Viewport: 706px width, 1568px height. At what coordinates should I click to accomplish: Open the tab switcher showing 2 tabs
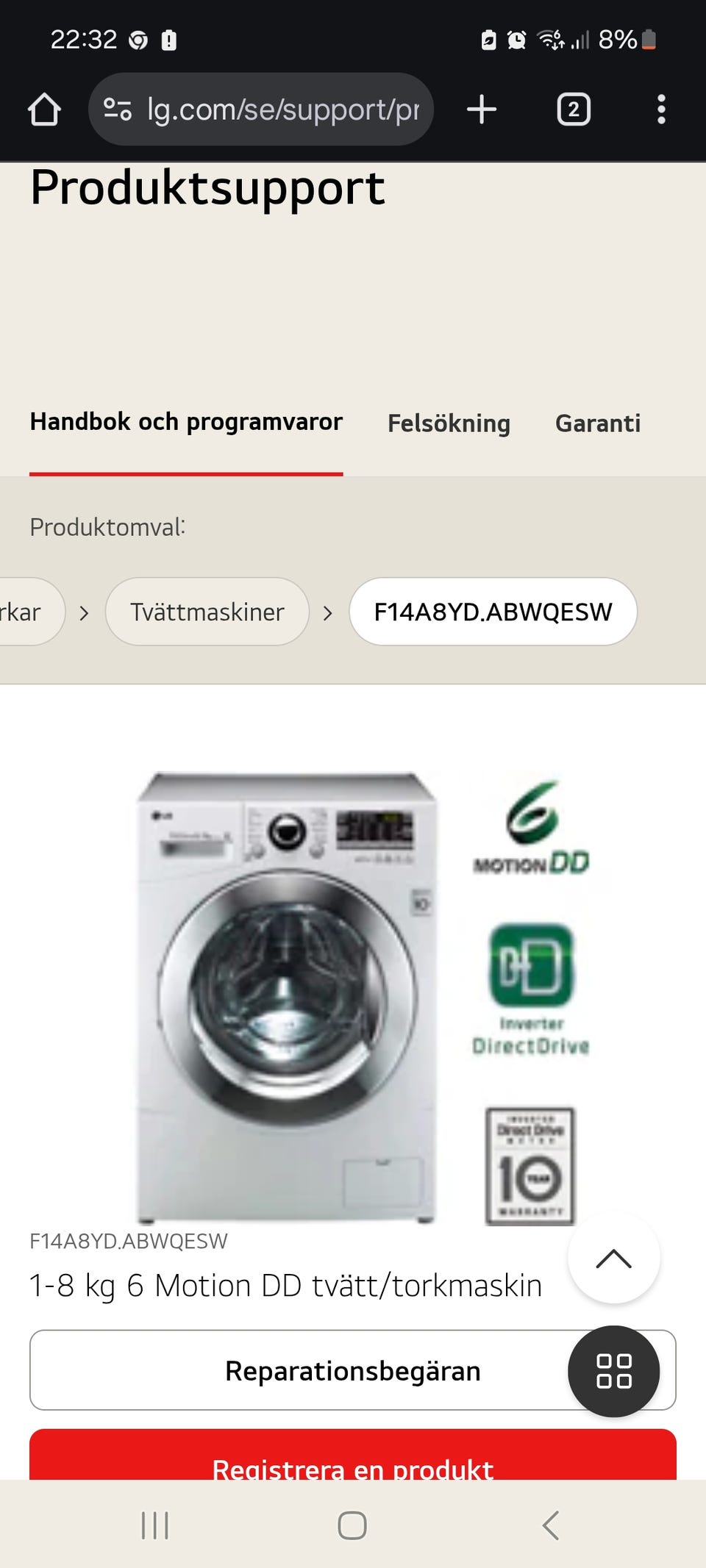[x=573, y=109]
